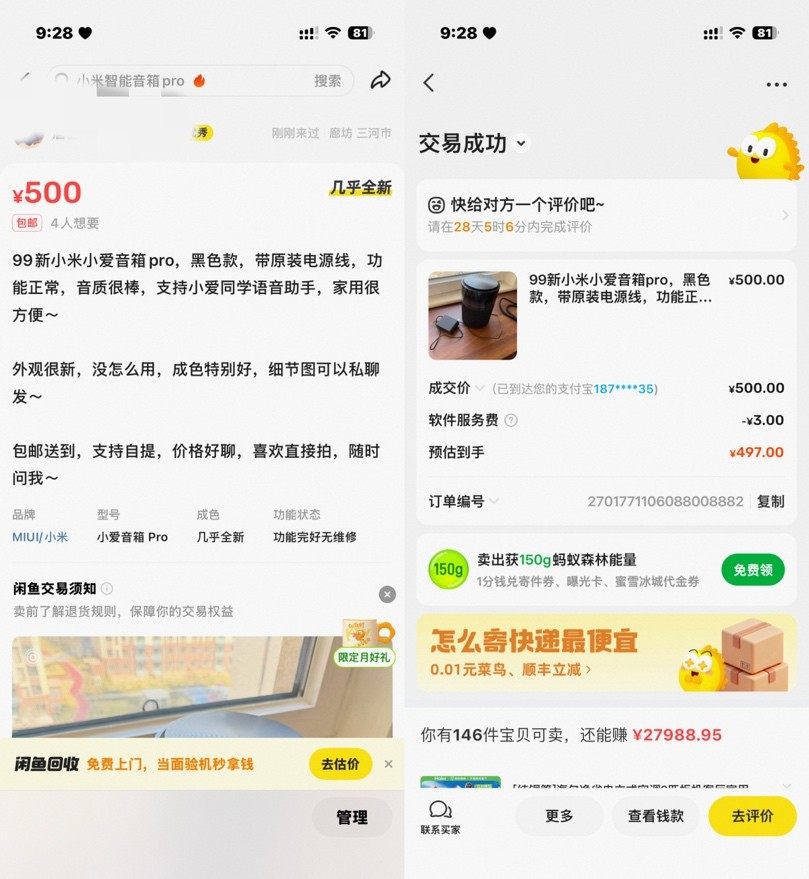The width and height of the screenshot is (809, 879).
Task: Open the three-dot overflow menu
Action: coord(776,85)
